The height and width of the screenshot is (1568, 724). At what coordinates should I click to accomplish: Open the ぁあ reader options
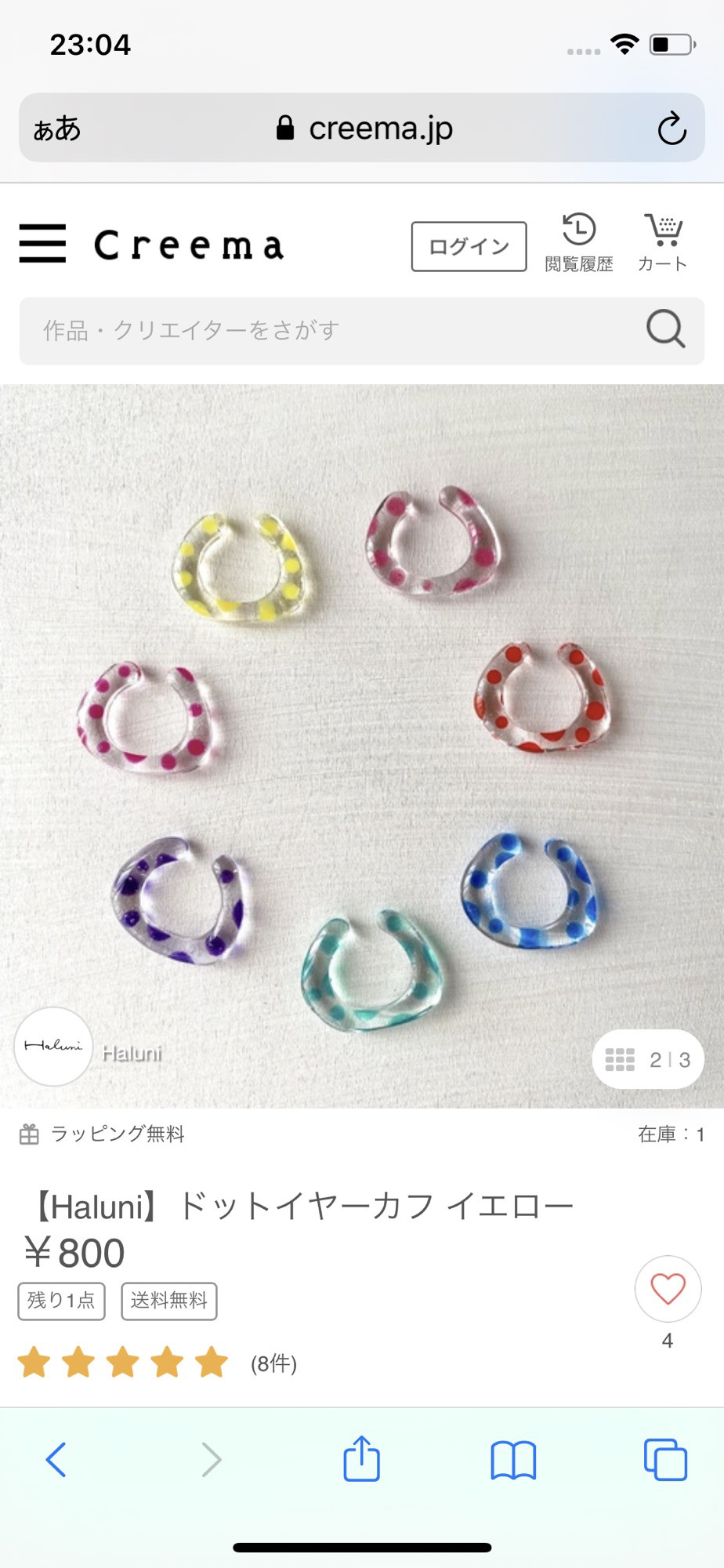(57, 129)
